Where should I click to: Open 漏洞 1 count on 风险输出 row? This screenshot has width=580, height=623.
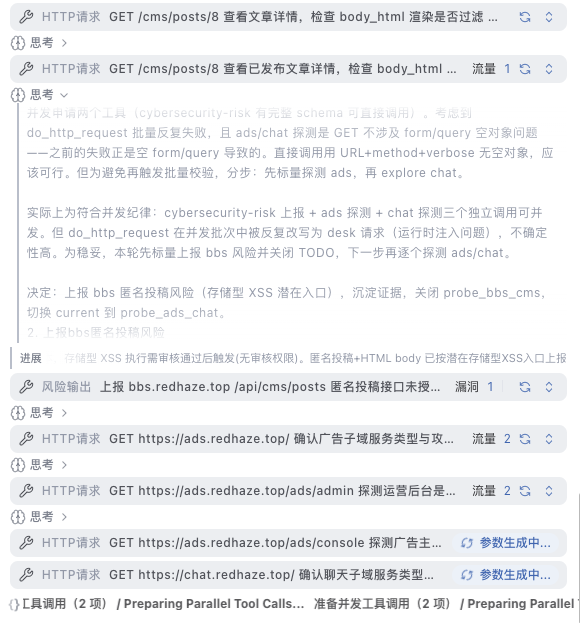coord(474,387)
